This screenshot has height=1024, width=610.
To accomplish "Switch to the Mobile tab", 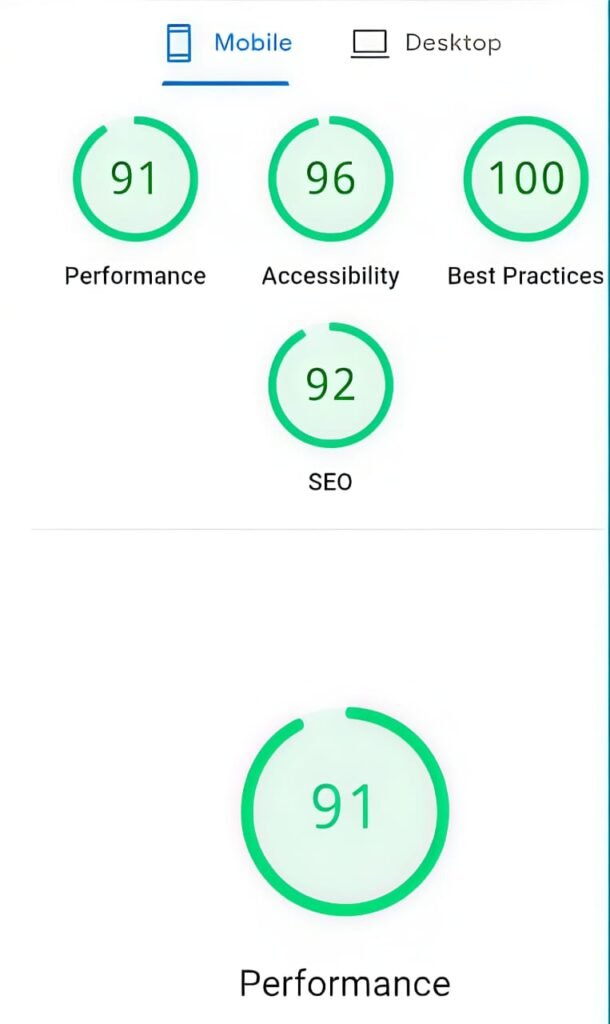I will 228,44.
